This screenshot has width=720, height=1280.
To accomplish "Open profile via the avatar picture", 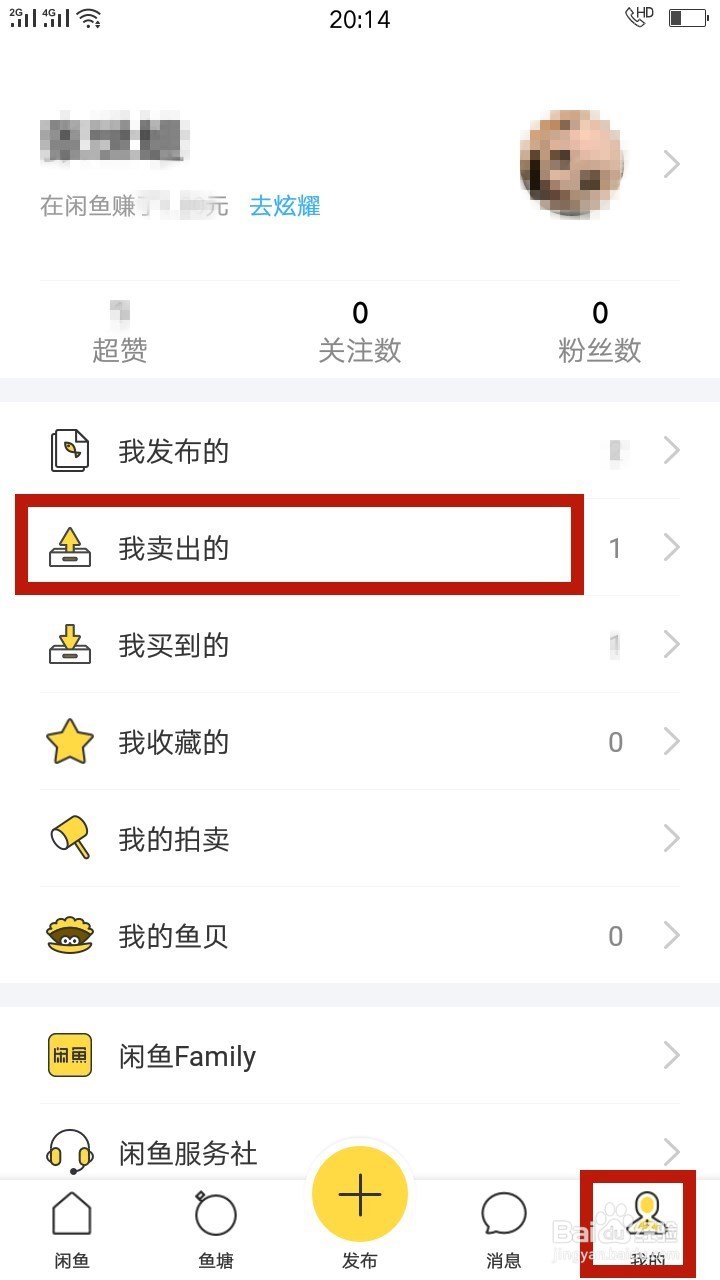I will [x=572, y=165].
